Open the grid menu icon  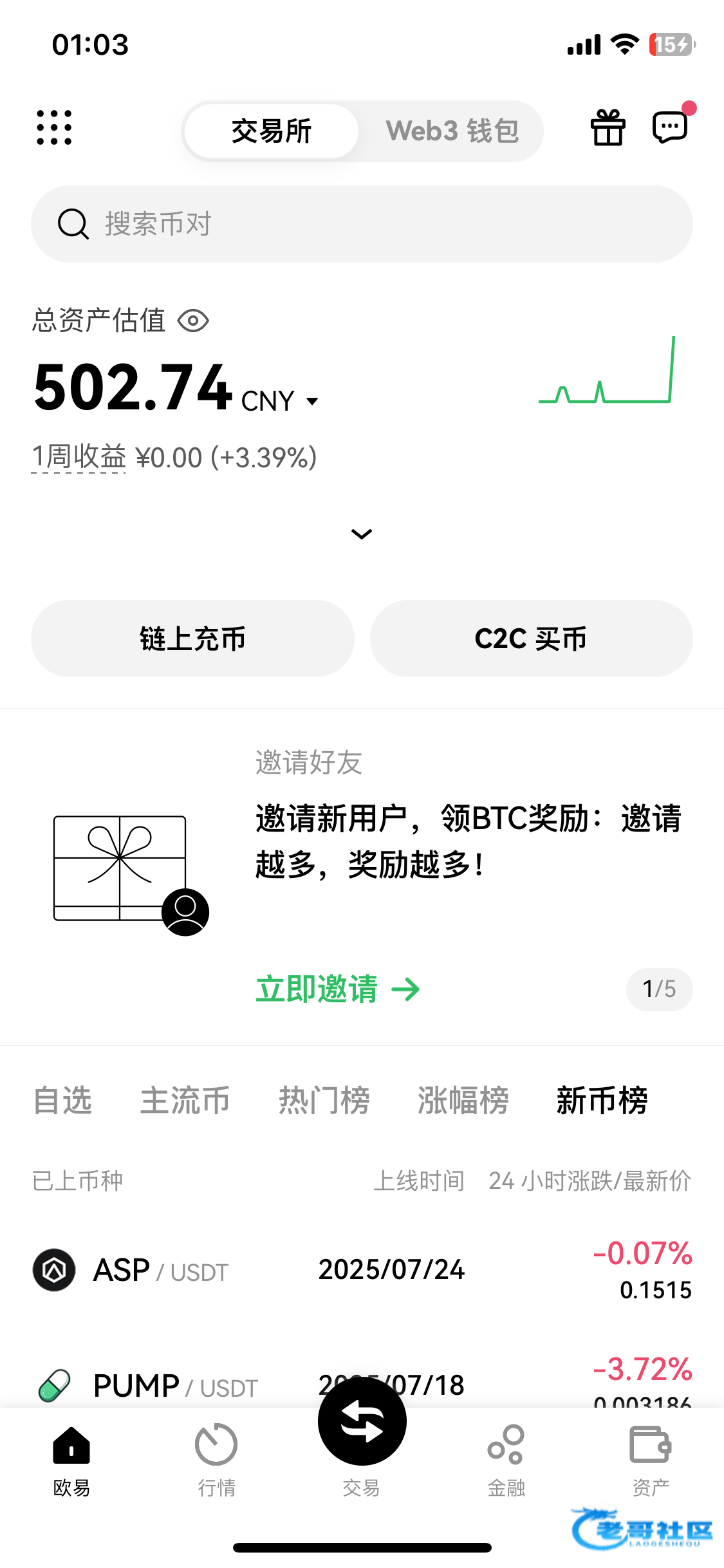point(54,127)
